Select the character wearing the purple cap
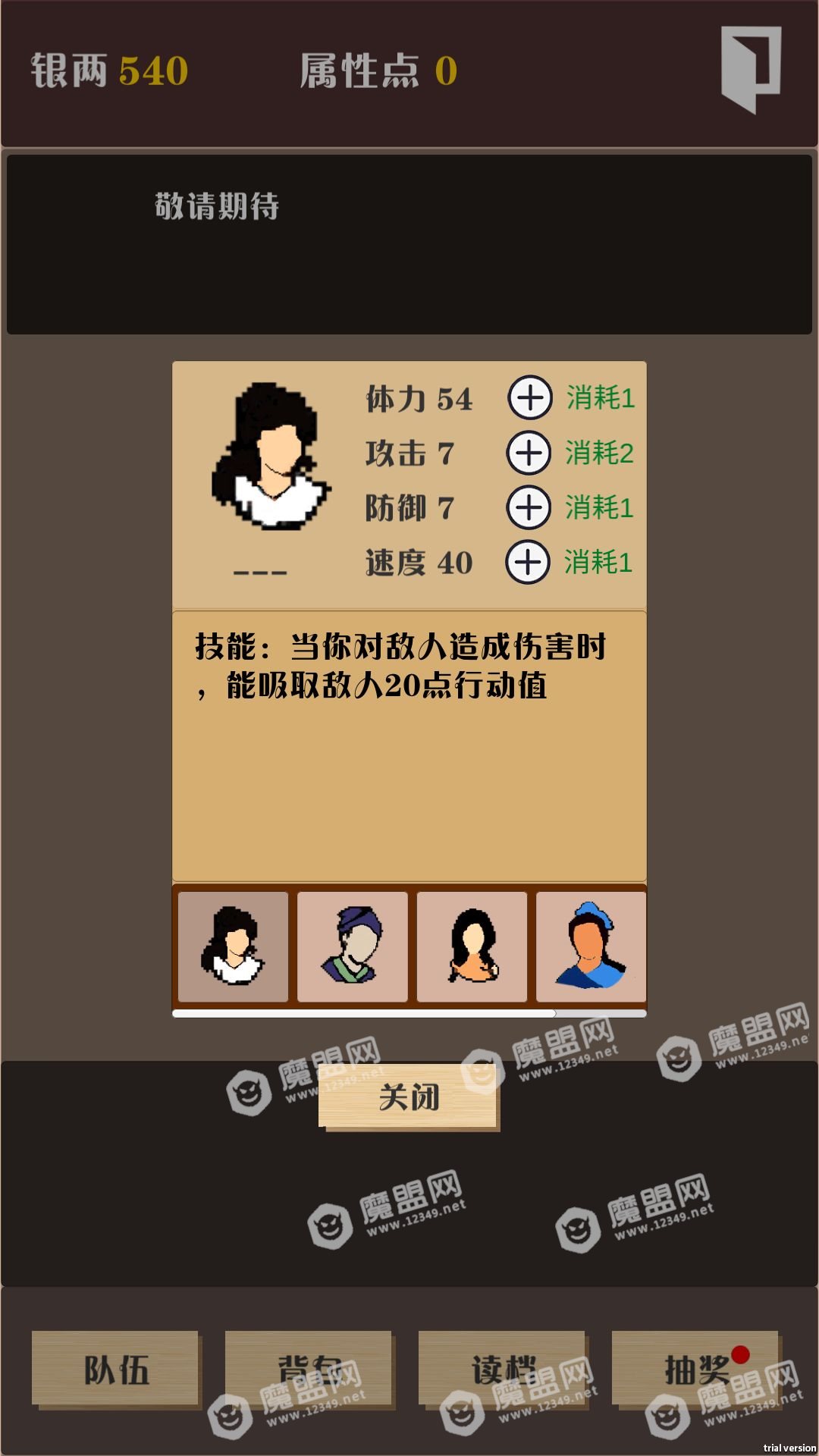The height and width of the screenshot is (1456, 819). point(352,946)
